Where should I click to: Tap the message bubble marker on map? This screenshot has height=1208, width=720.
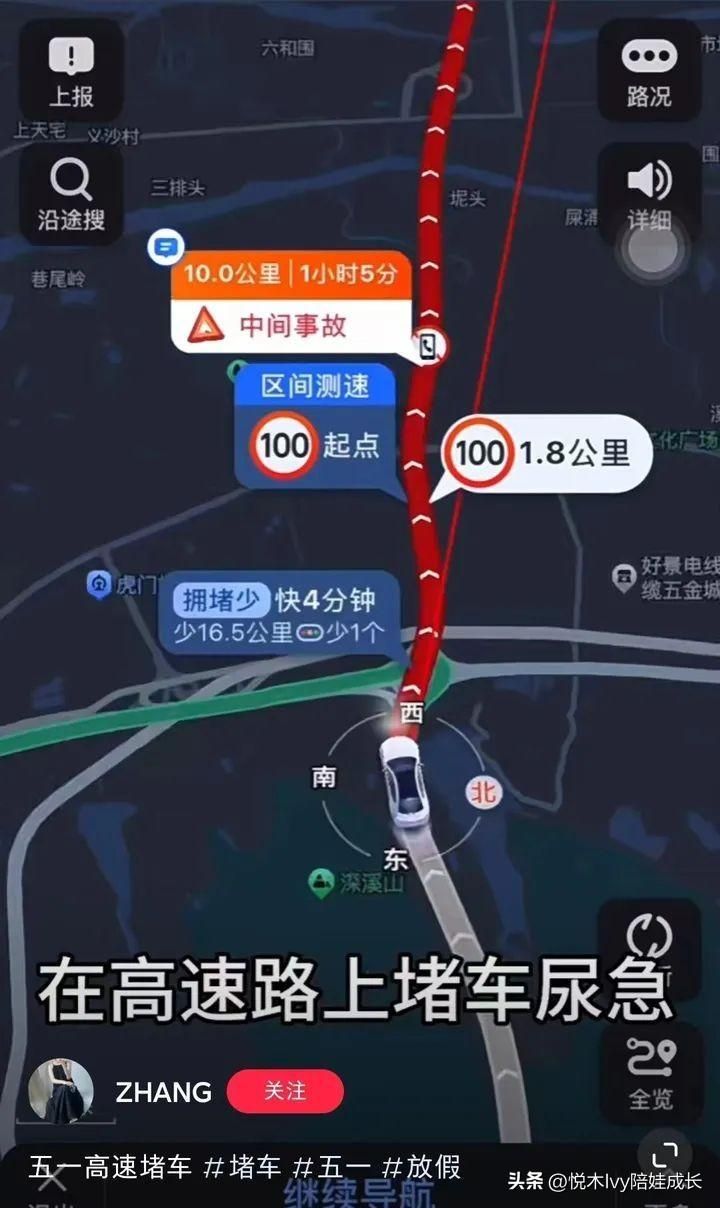(x=165, y=246)
